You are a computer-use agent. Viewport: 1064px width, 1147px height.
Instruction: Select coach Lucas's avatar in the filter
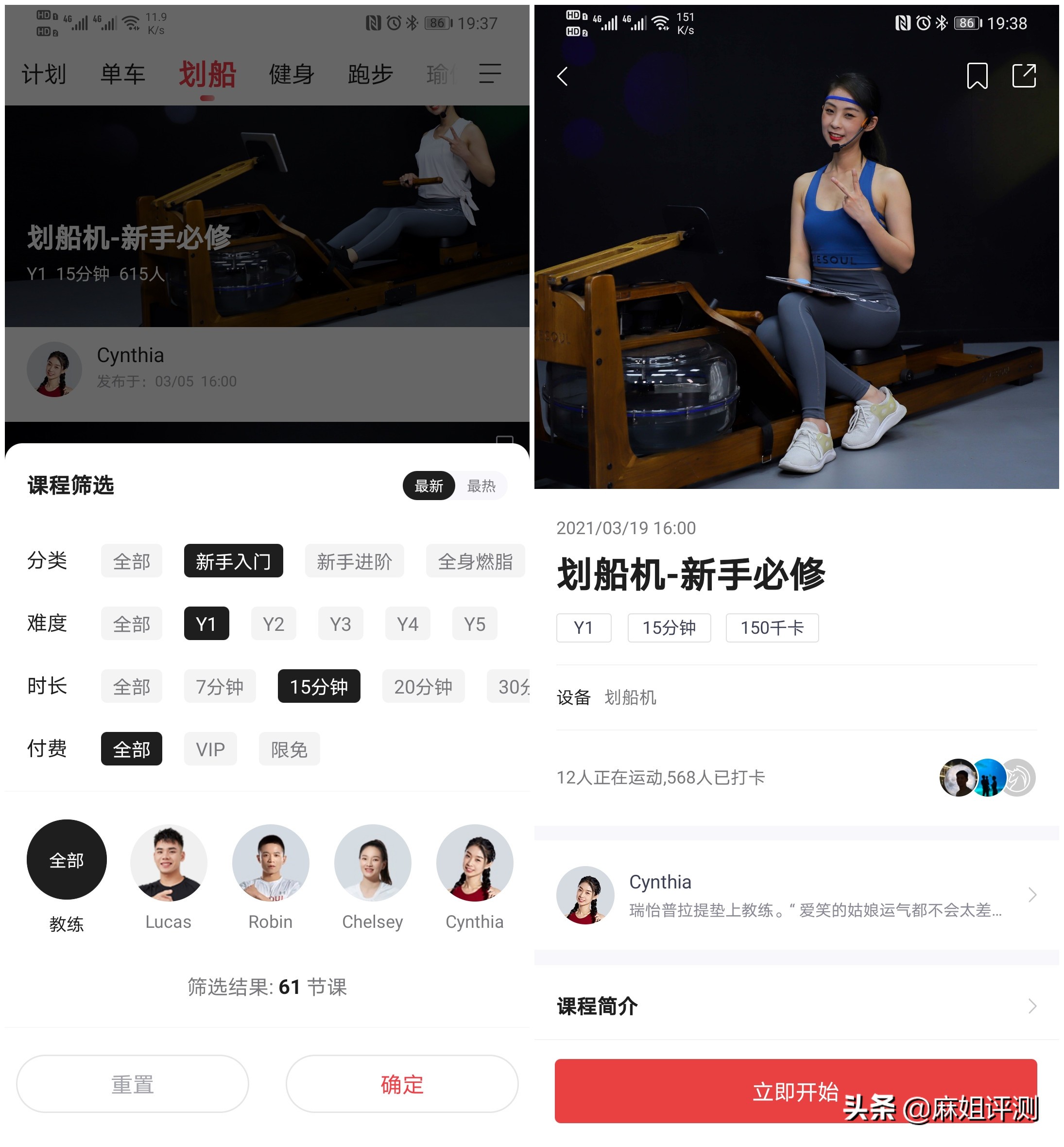click(169, 862)
